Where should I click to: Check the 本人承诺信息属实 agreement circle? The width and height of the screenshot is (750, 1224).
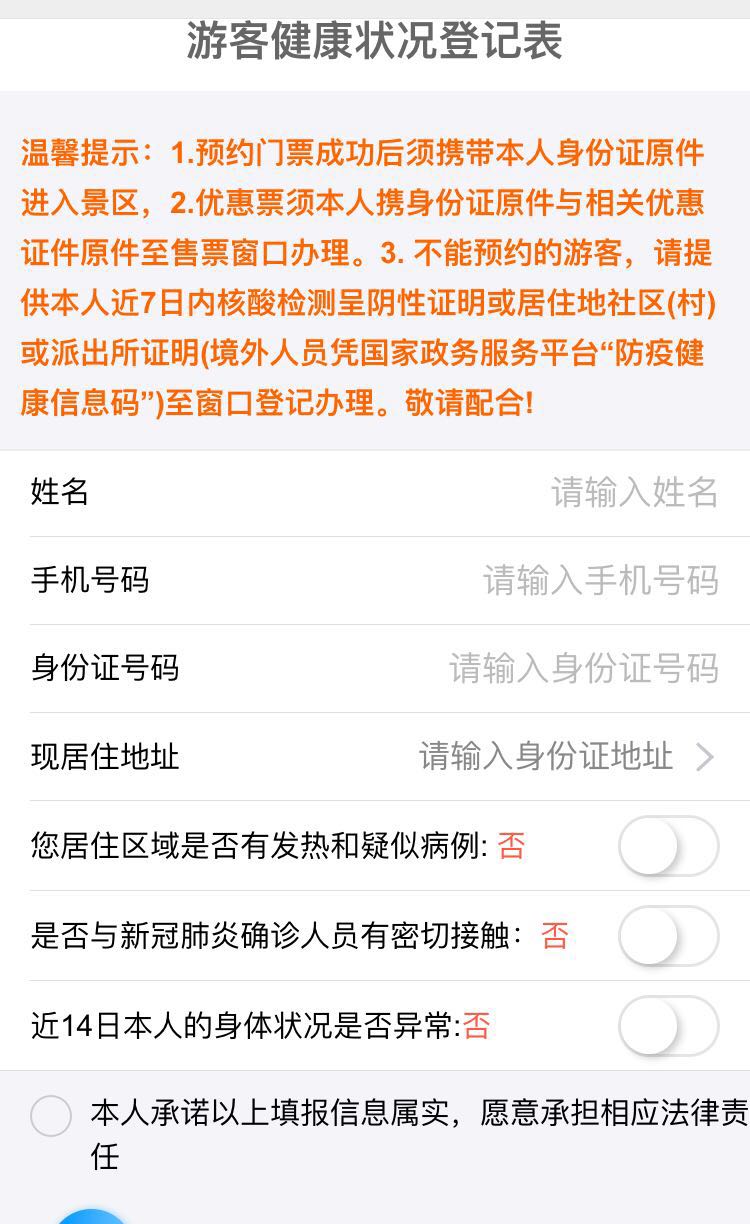tap(51, 1116)
